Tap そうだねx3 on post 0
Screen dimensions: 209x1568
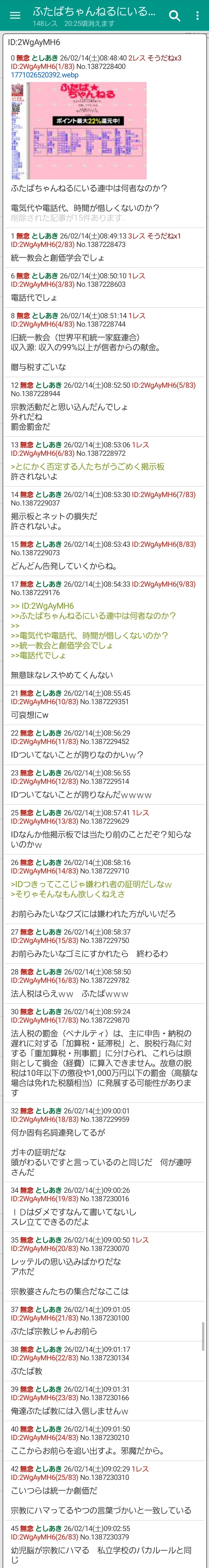coord(164,58)
